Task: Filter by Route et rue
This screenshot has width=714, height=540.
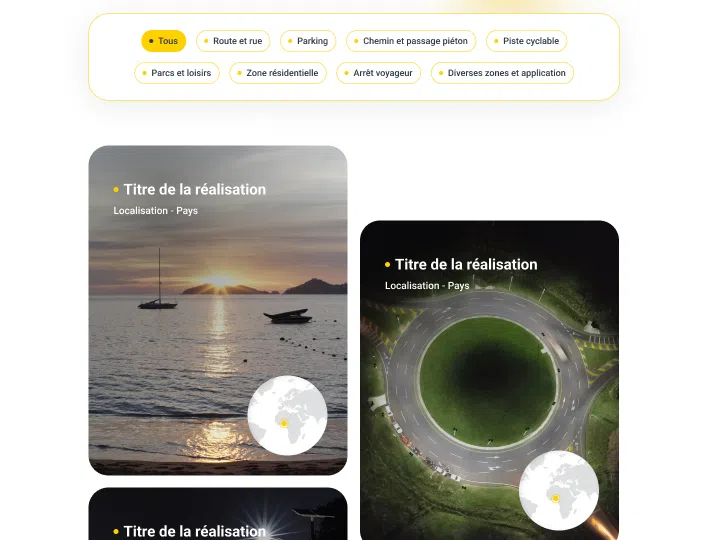Action: click(x=232, y=41)
